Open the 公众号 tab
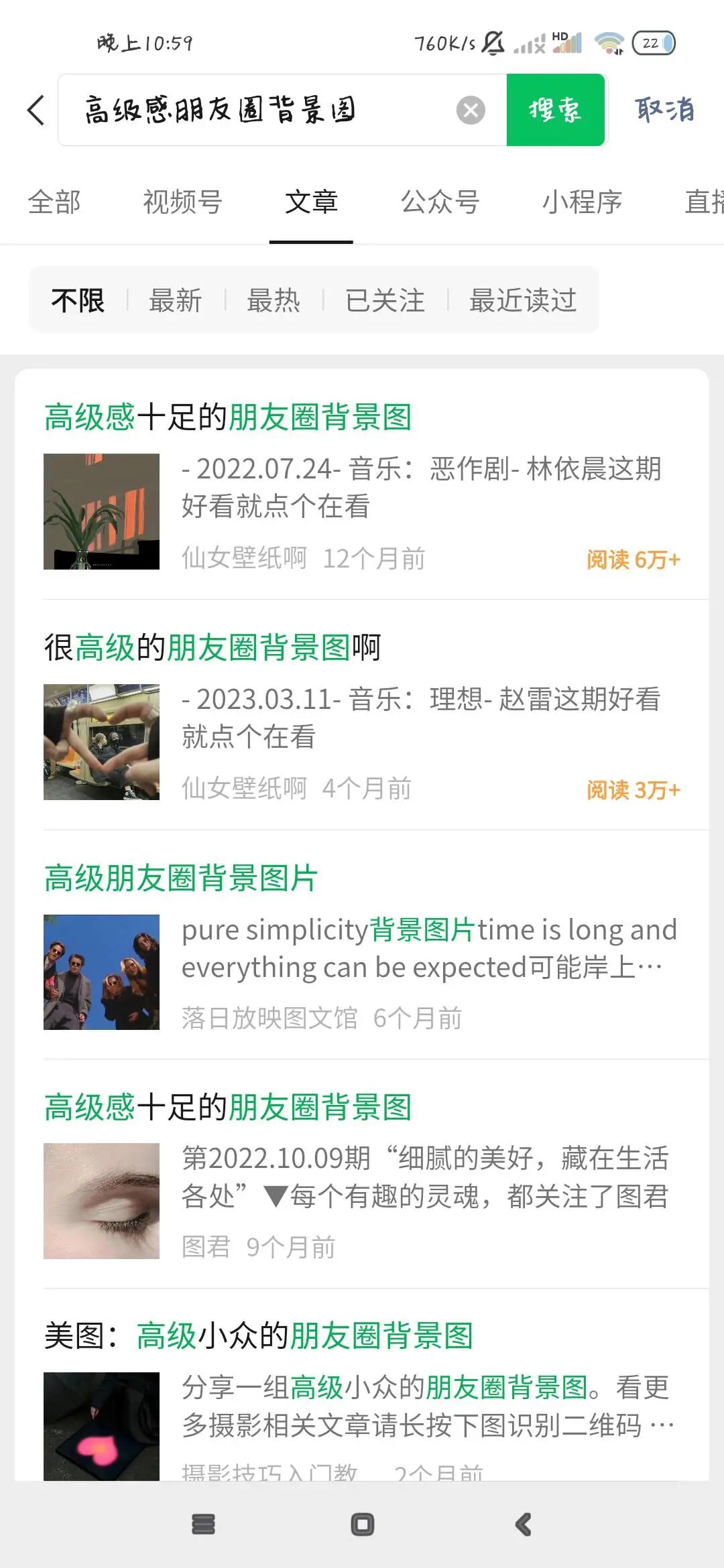The image size is (724, 1568). point(440,202)
